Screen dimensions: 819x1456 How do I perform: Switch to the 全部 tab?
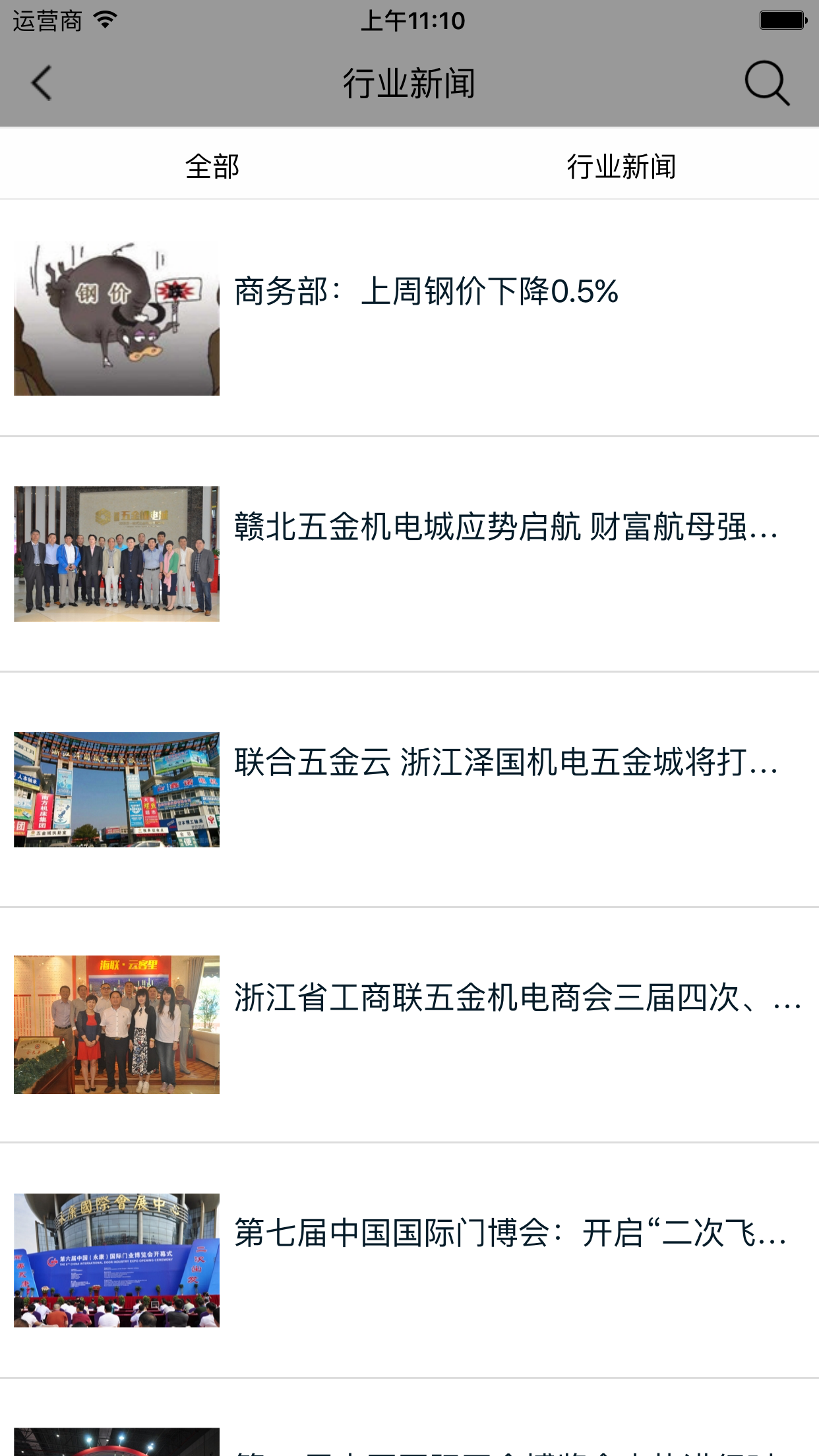tap(212, 166)
